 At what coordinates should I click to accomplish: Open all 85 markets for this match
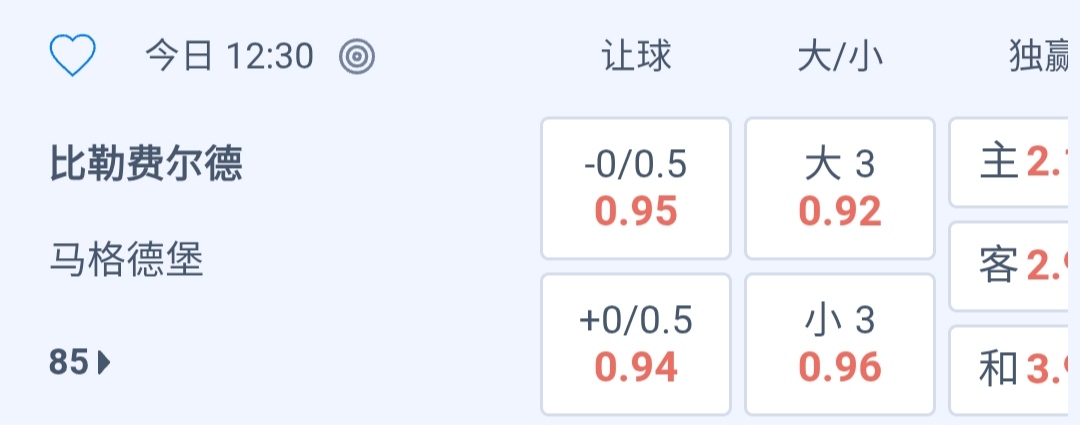click(80, 362)
